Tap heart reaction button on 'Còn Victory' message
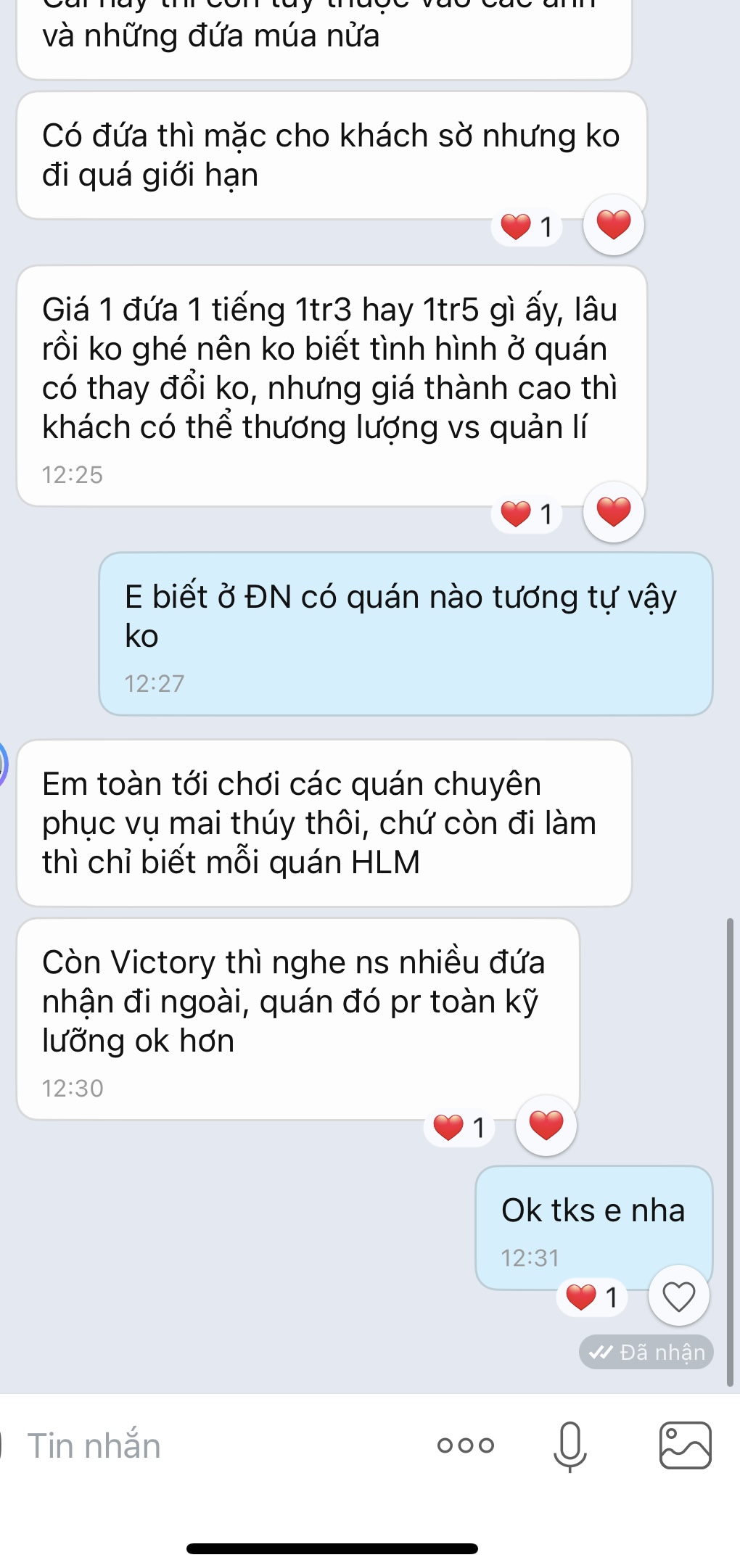Image resolution: width=740 pixels, height=1568 pixels. click(x=546, y=1126)
